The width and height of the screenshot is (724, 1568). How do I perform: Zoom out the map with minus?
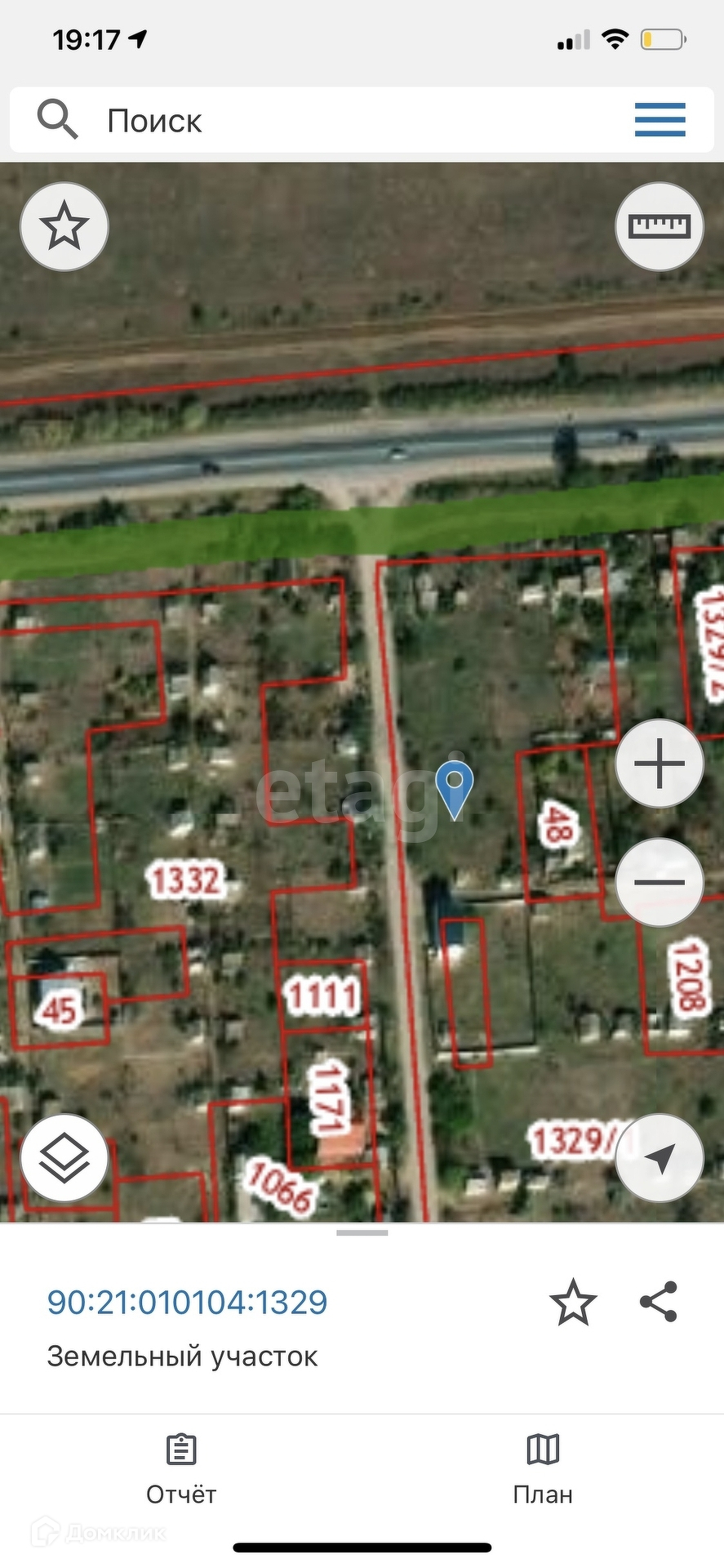(x=659, y=882)
